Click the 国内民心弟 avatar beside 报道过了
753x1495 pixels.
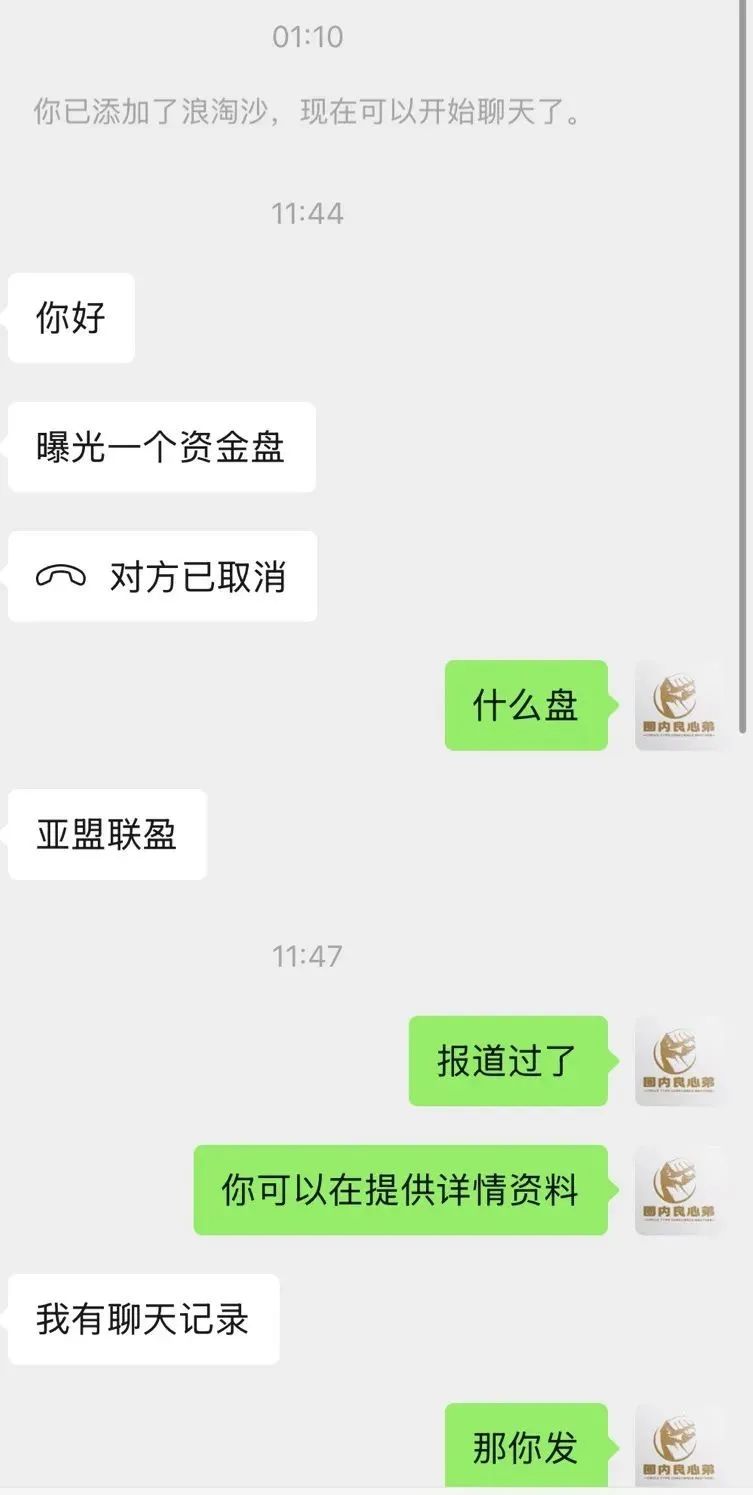click(678, 1060)
